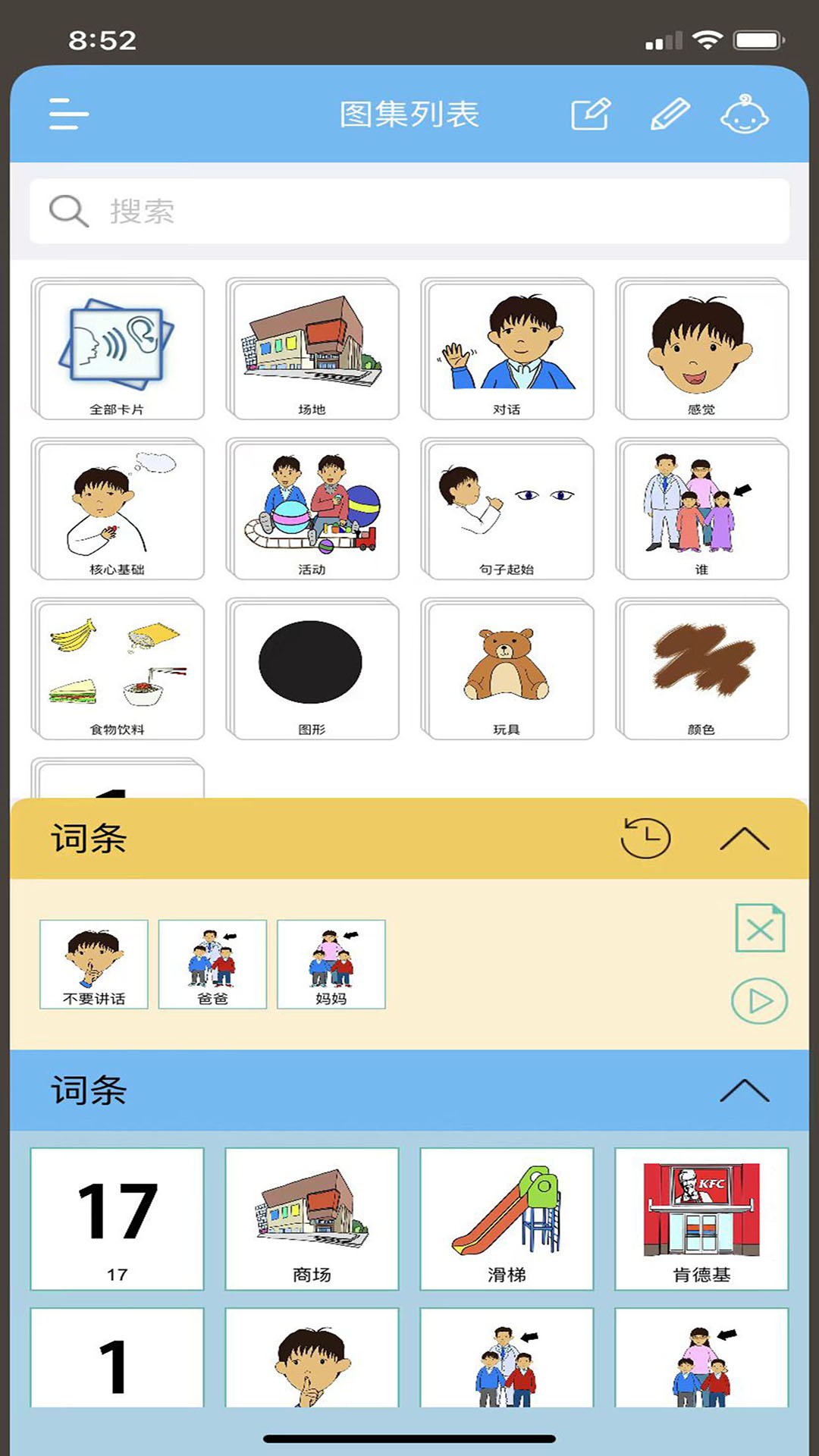Select the 对话 card set
819x1456 pixels.
pyautogui.click(x=507, y=350)
